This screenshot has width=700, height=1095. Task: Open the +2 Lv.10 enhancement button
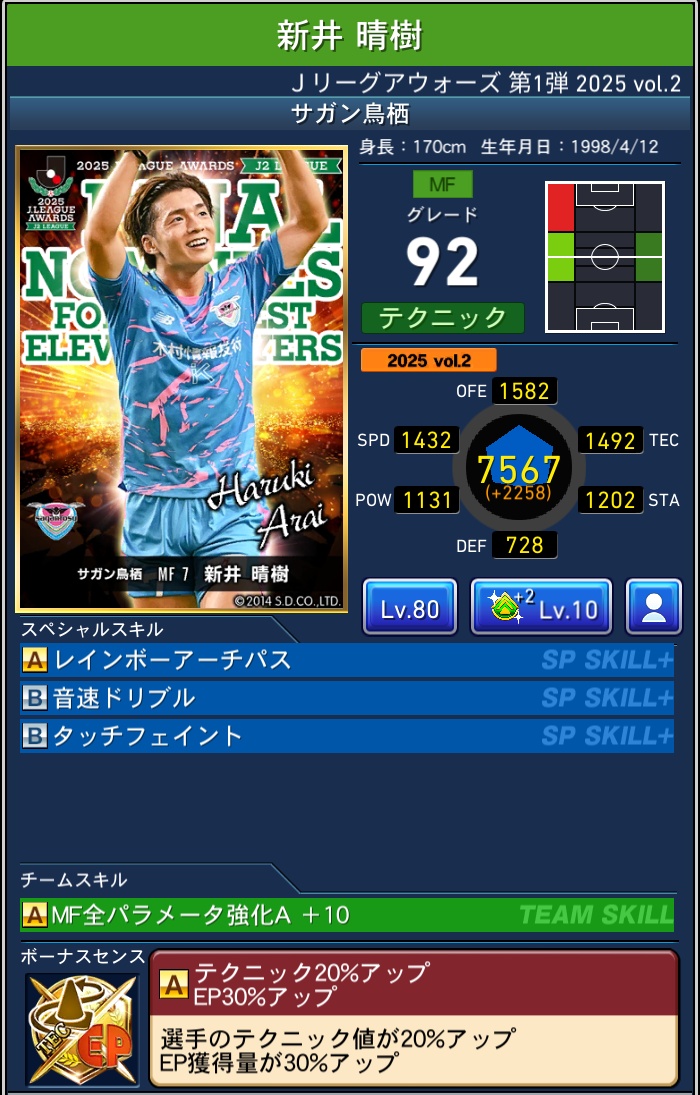point(541,607)
